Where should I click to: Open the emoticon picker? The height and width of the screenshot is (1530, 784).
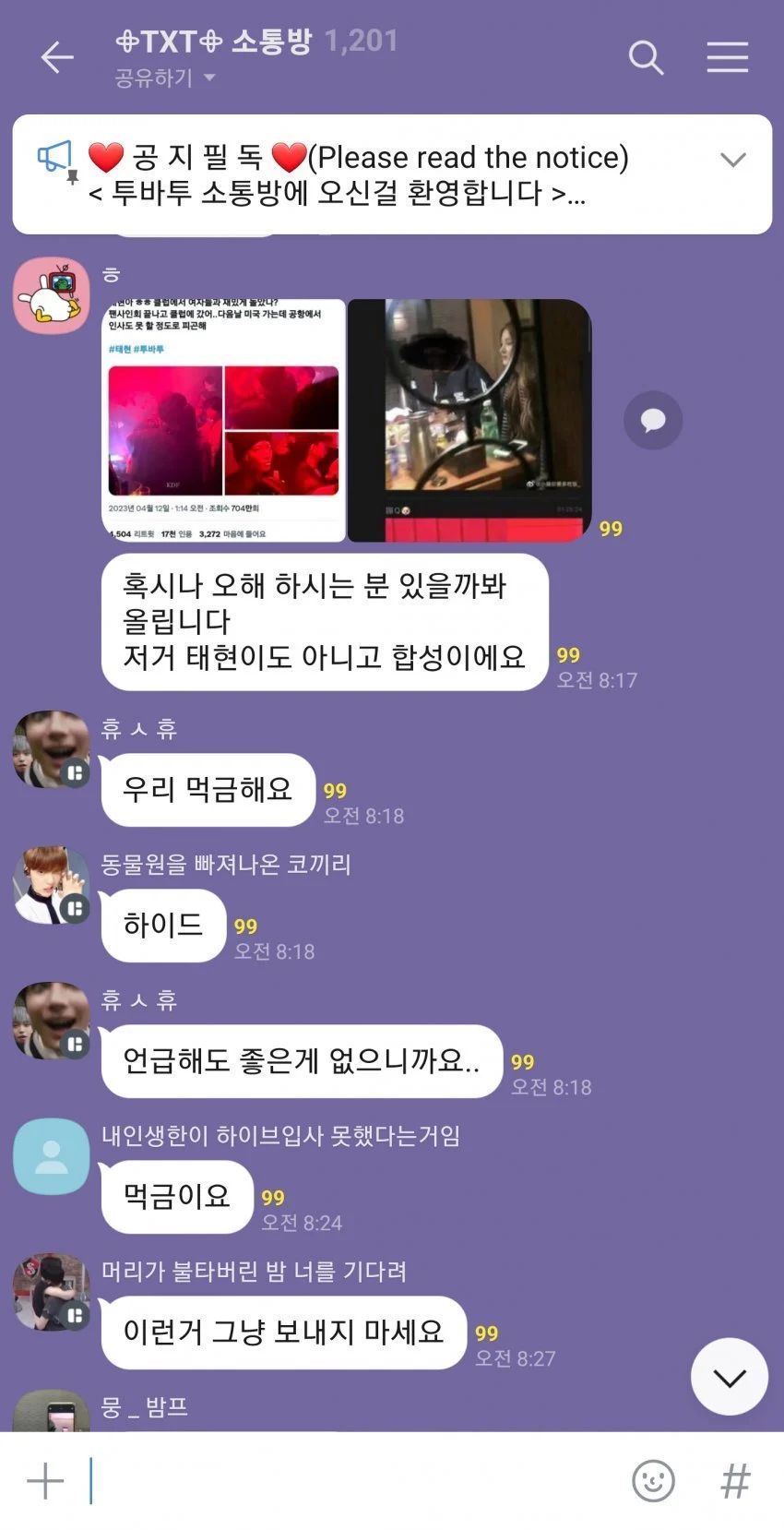(653, 1481)
